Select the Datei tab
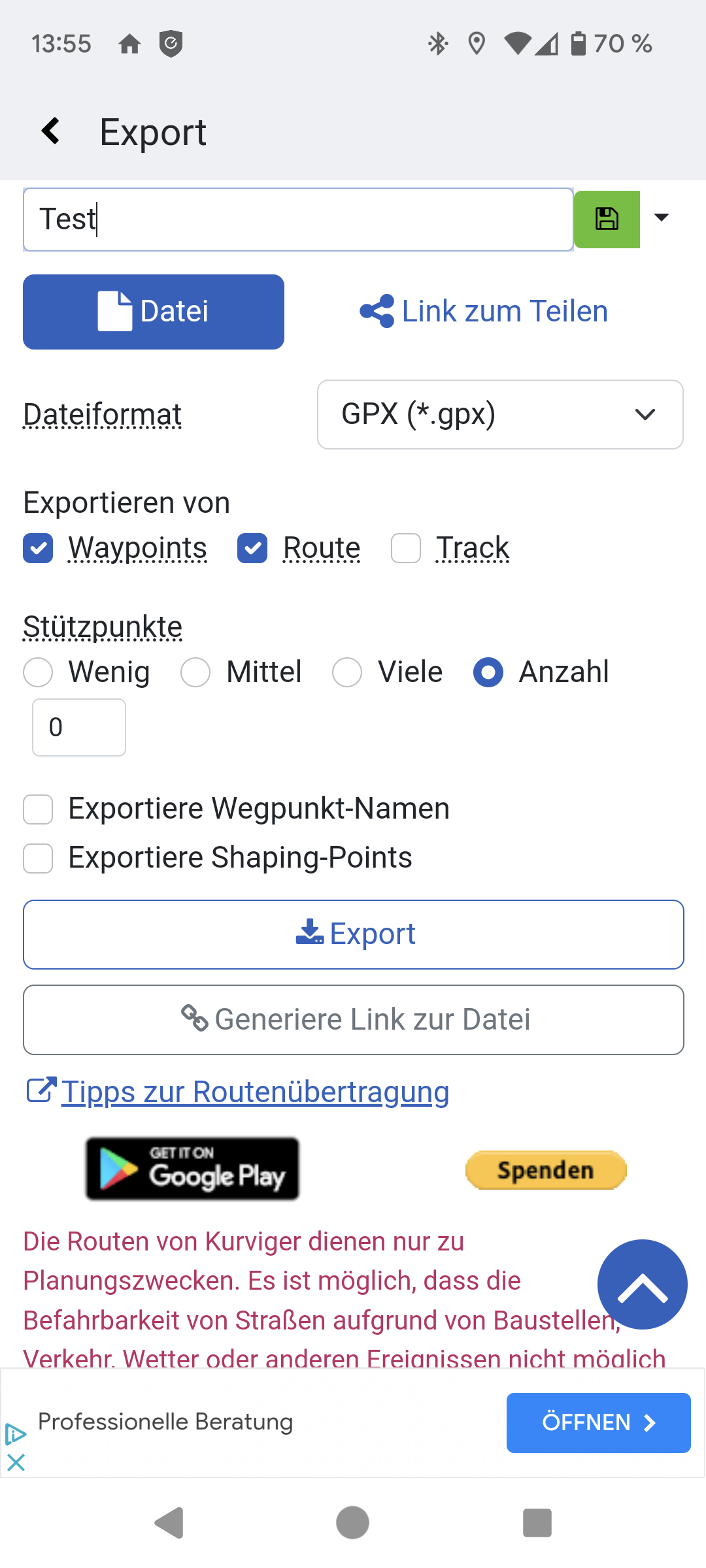Screen dimensions: 706x1568 point(154,312)
